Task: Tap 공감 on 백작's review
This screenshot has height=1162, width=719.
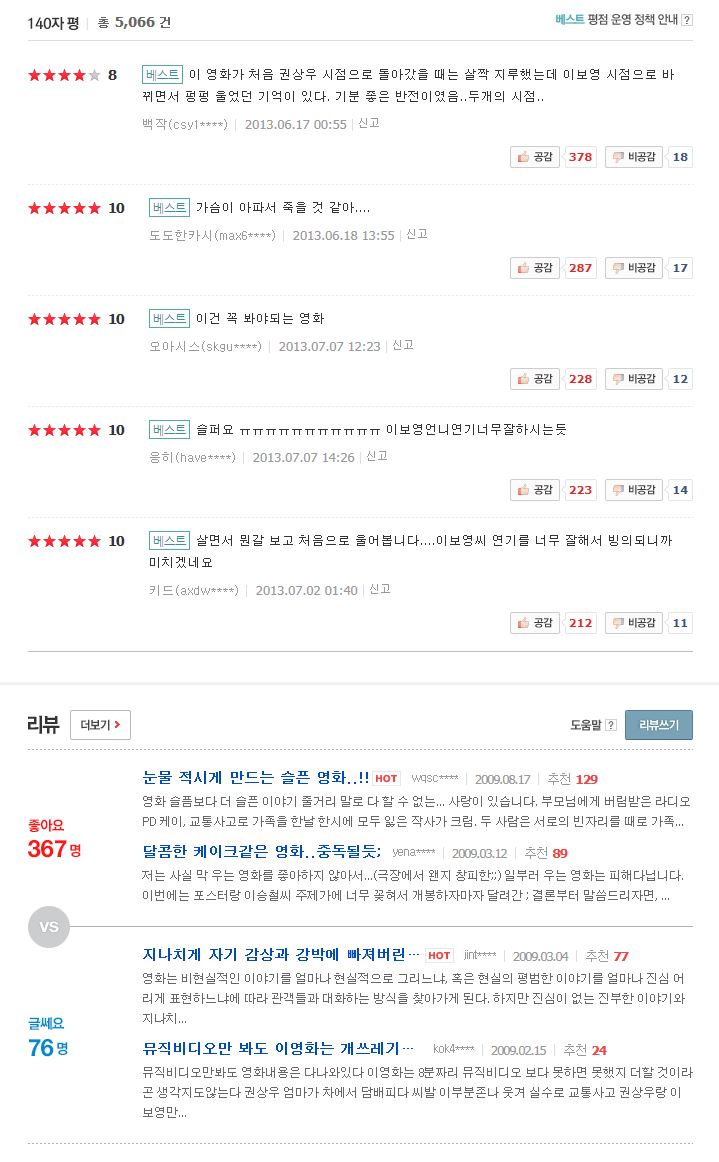Action: tap(535, 157)
